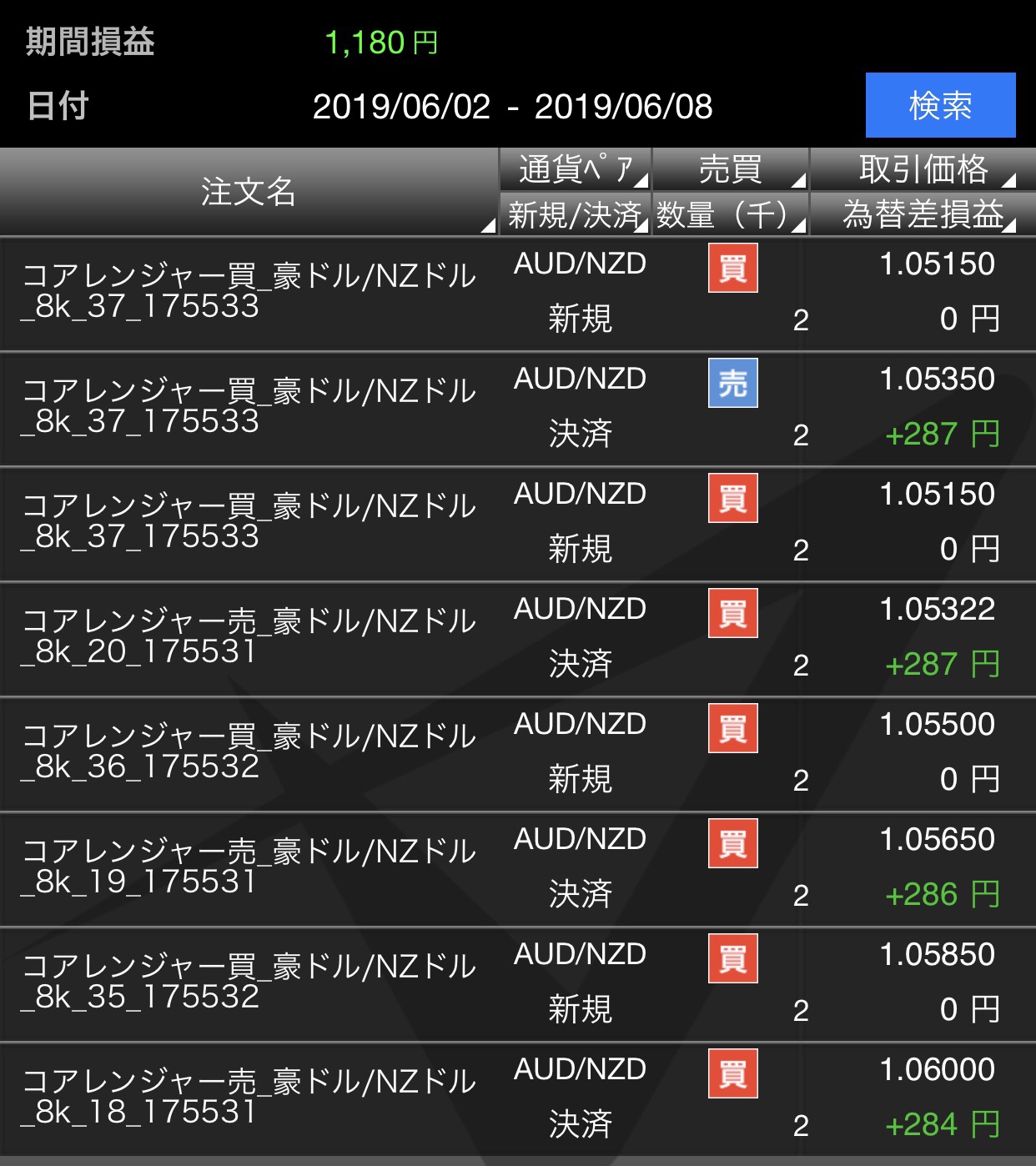Sort by the 取引価格 column header

coord(923,169)
